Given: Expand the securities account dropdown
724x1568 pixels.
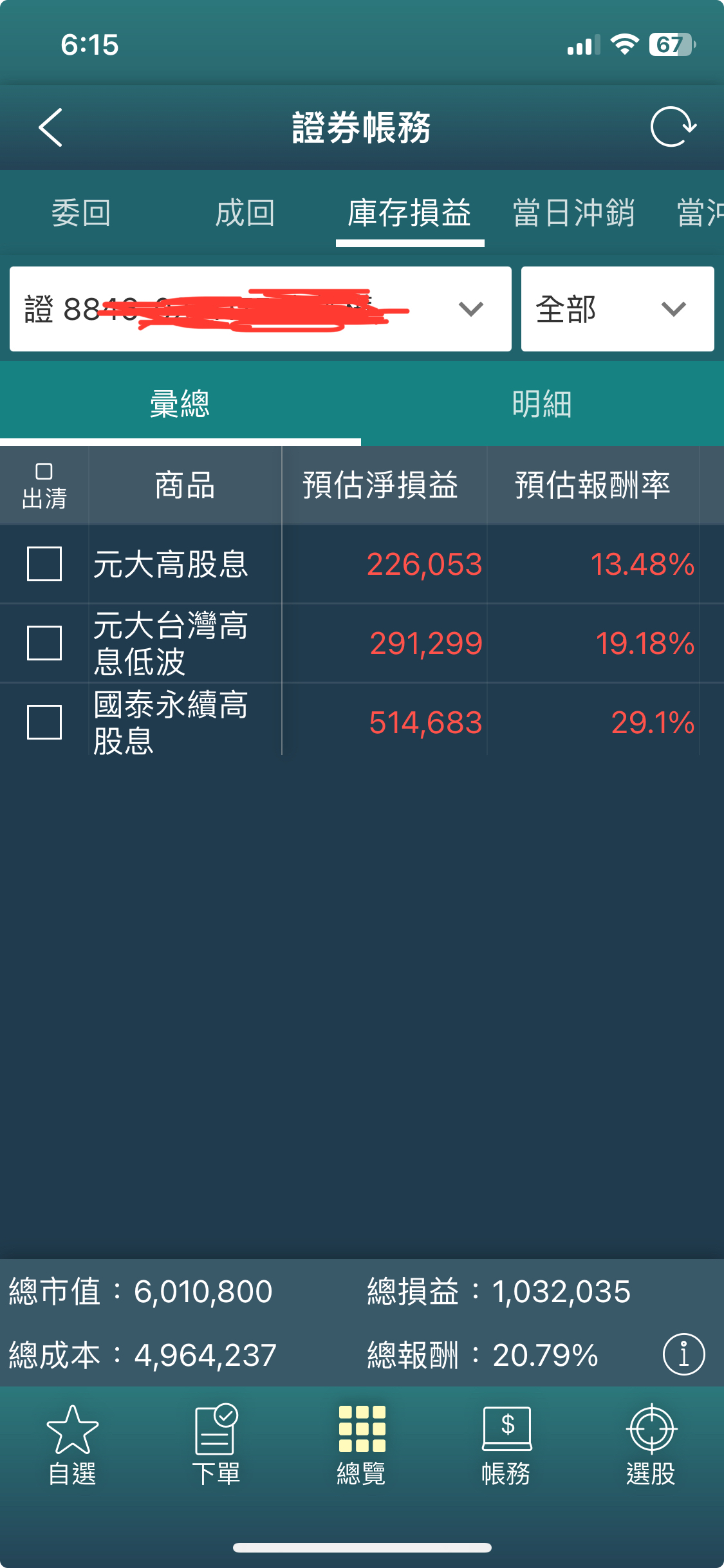Looking at the screenshot, I should click(261, 309).
